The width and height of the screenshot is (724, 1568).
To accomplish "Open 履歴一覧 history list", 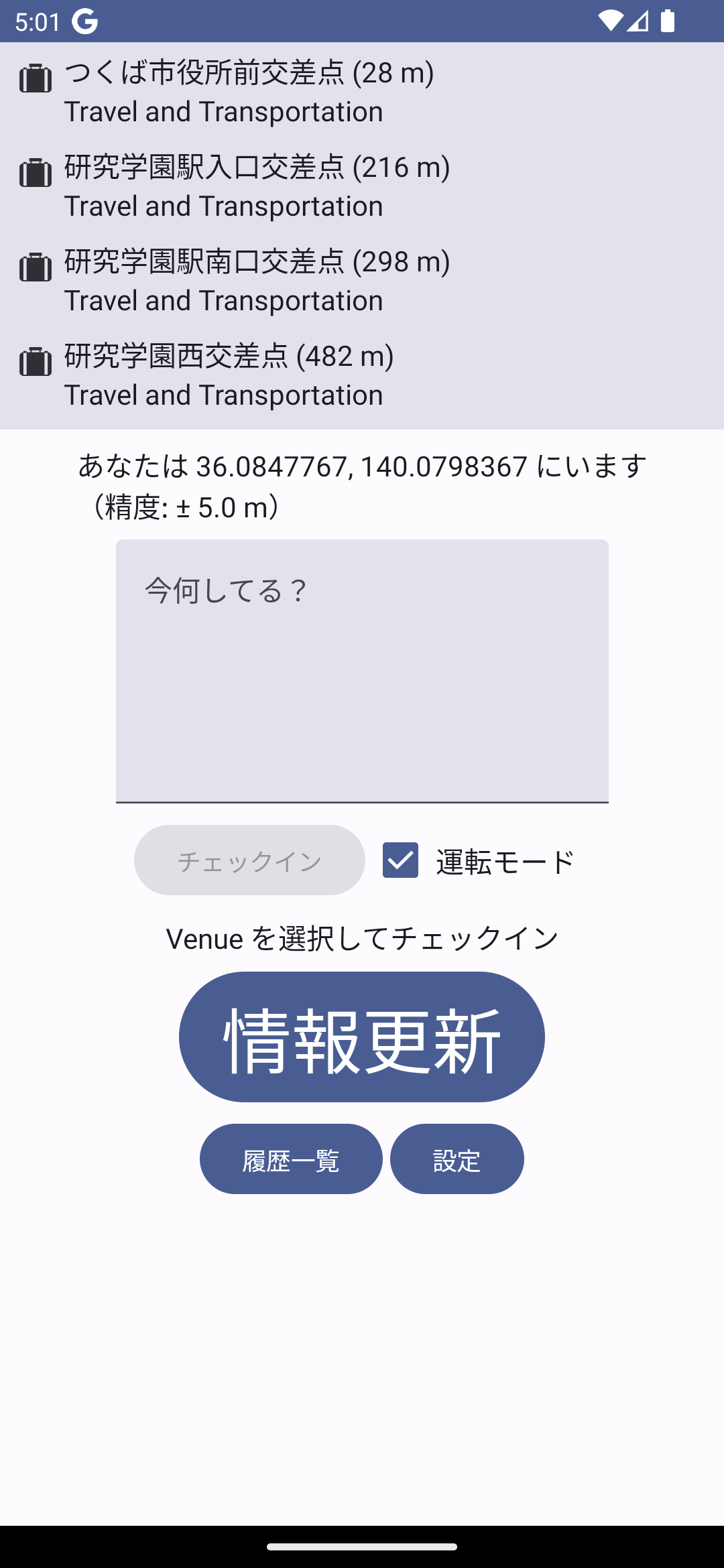I will (x=291, y=1159).
